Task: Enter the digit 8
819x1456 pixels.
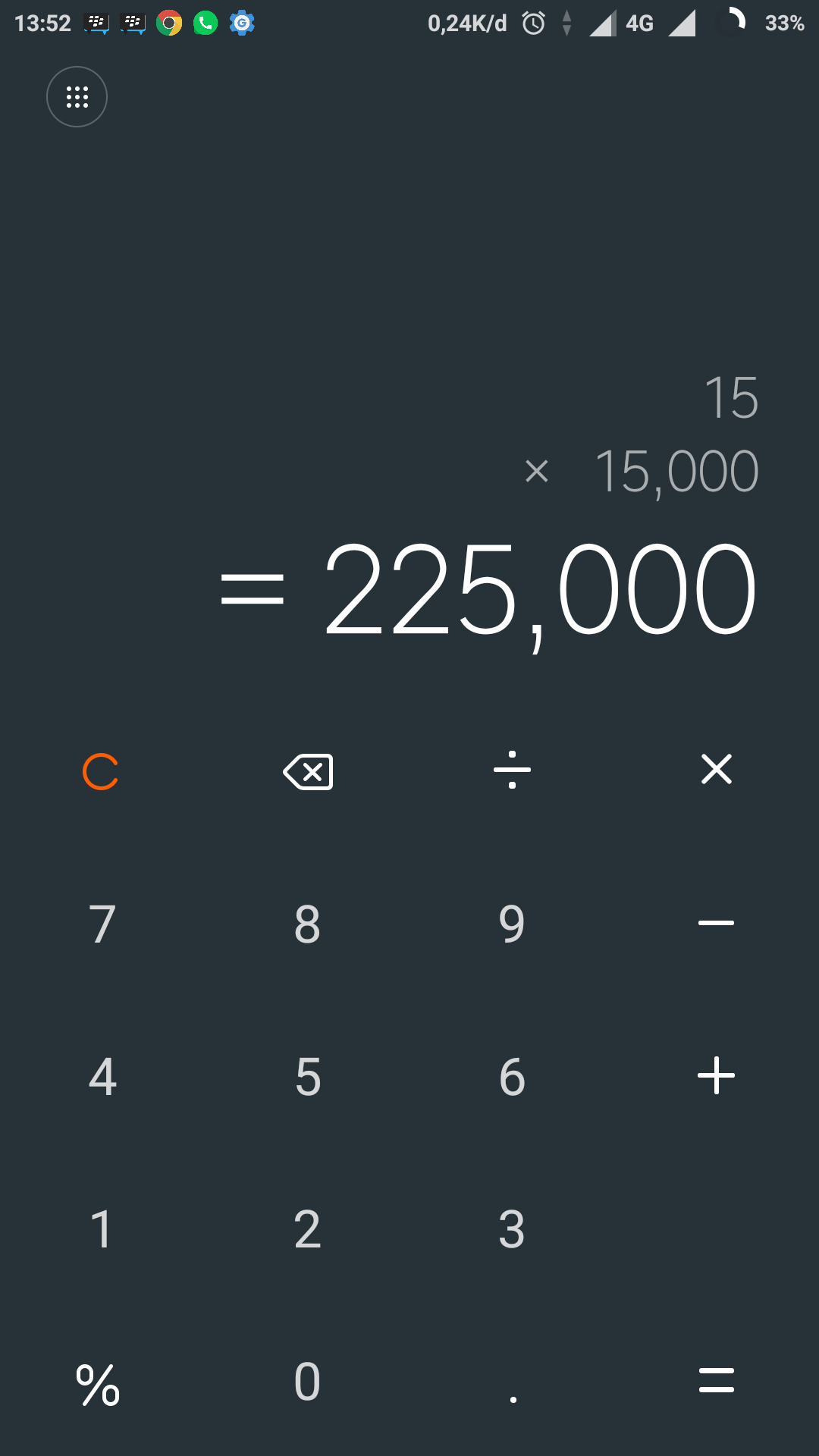Action: (307, 924)
